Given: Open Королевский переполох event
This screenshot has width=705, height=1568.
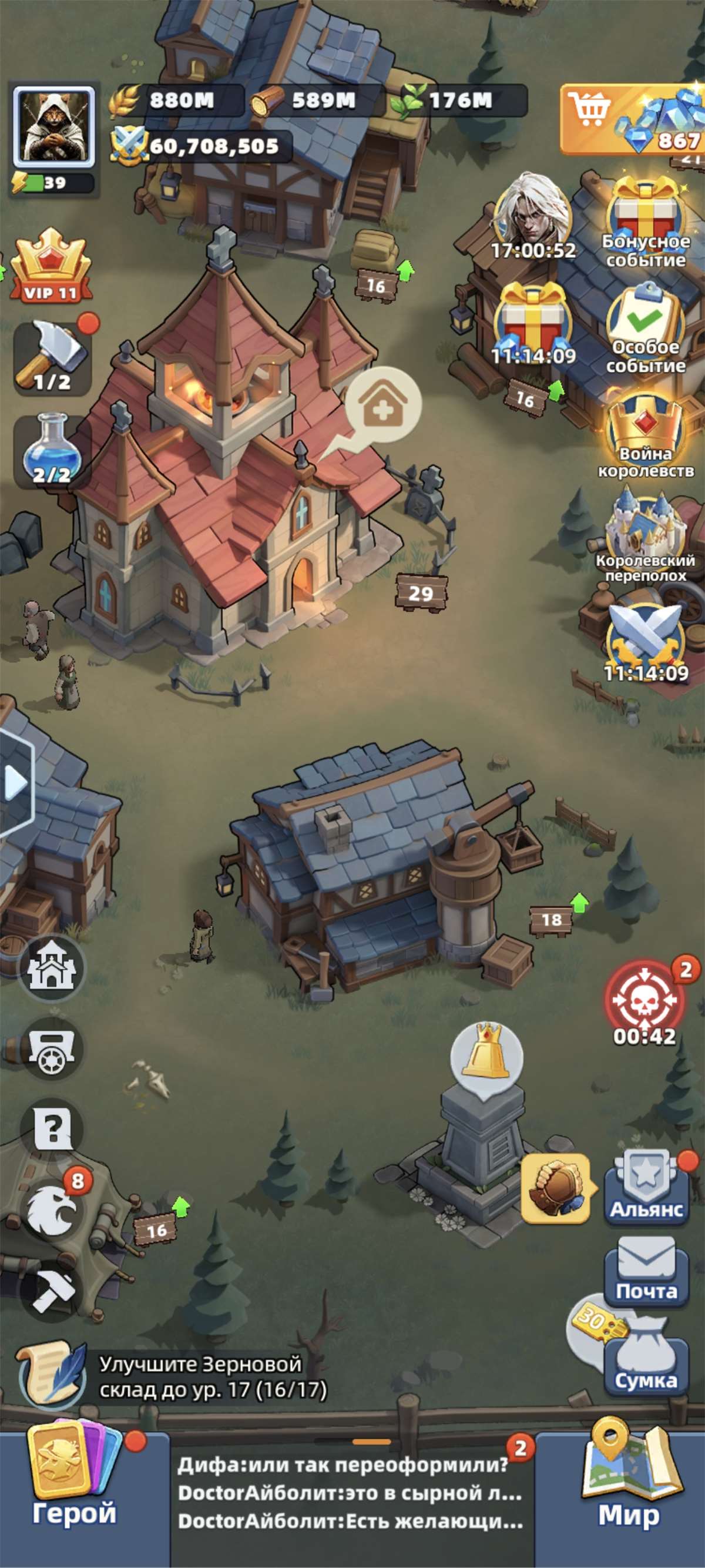Looking at the screenshot, I should point(646,535).
